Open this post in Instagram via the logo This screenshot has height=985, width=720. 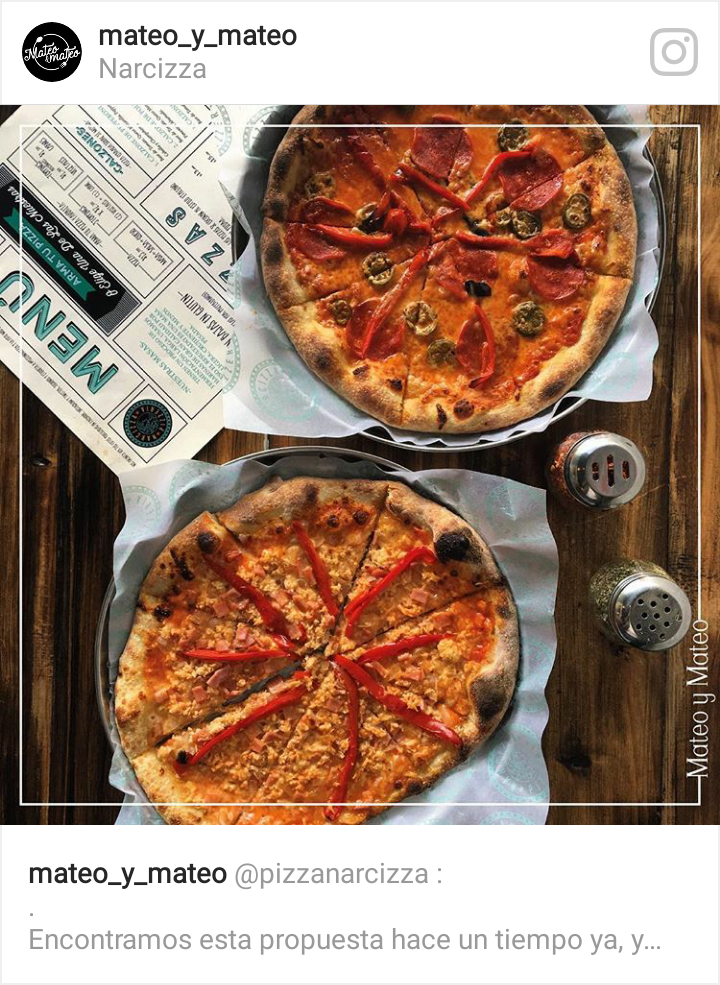coord(673,51)
